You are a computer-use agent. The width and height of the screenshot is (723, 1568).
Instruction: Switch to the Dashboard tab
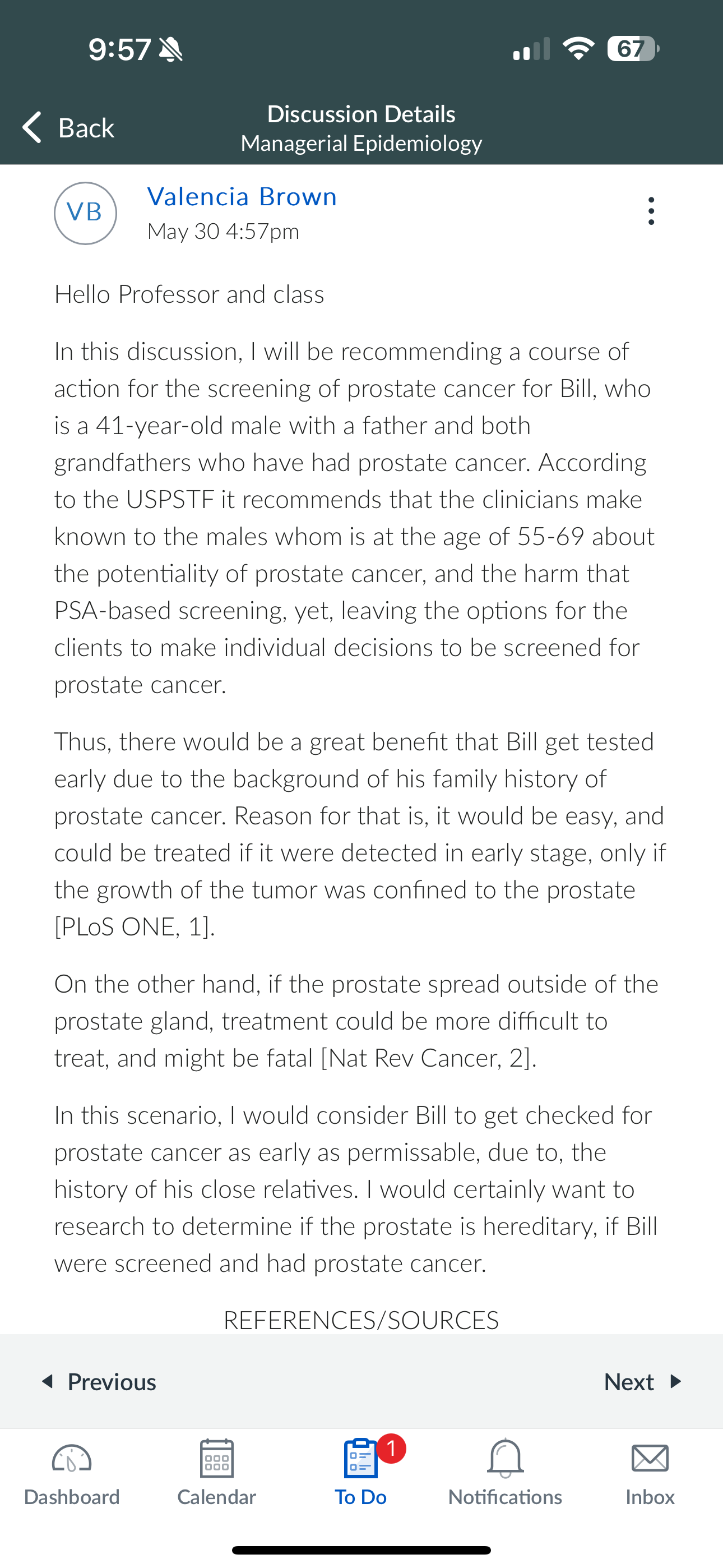72,1473
